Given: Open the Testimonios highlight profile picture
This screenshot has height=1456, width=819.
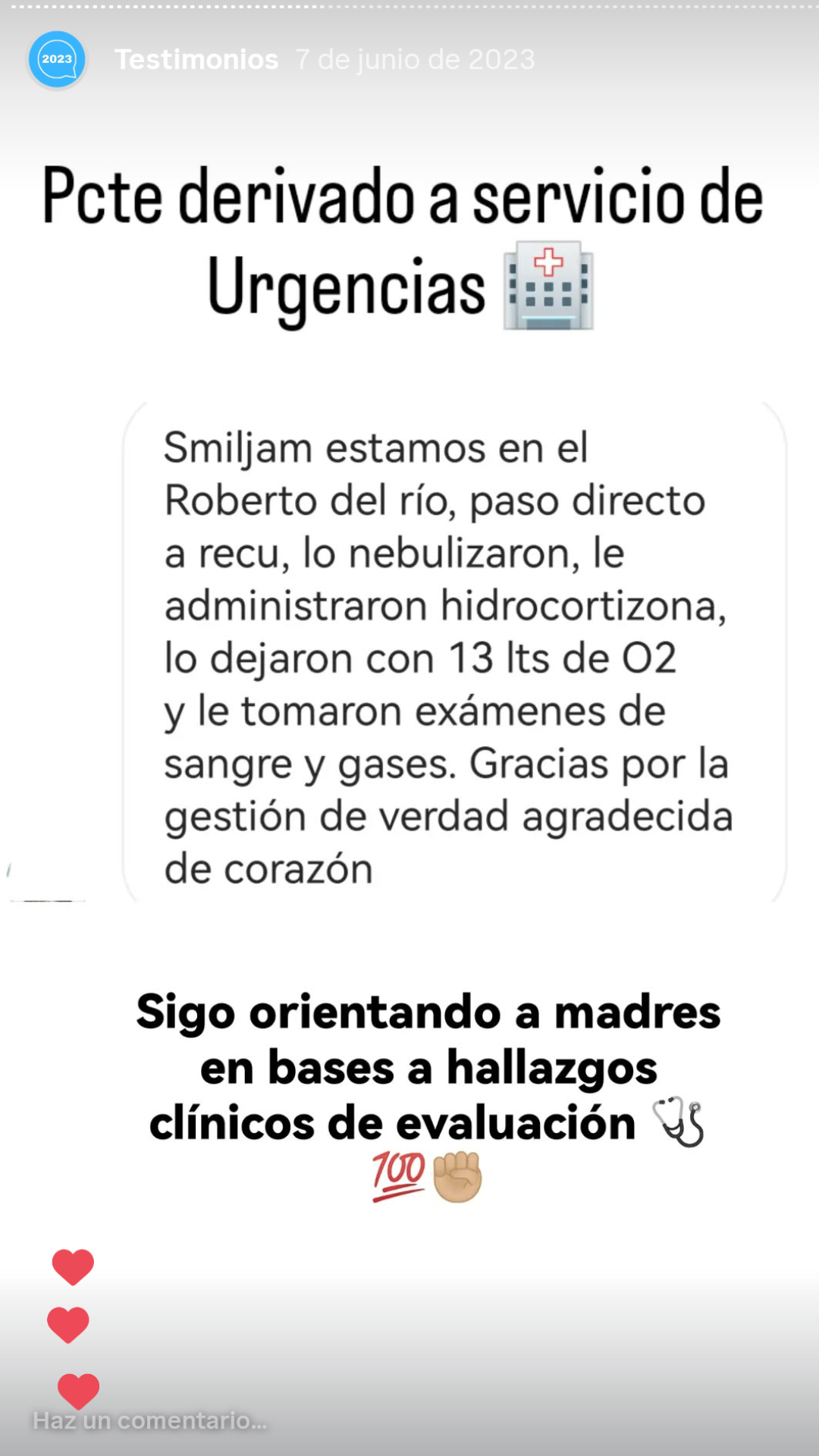Looking at the screenshot, I should point(57,59).
